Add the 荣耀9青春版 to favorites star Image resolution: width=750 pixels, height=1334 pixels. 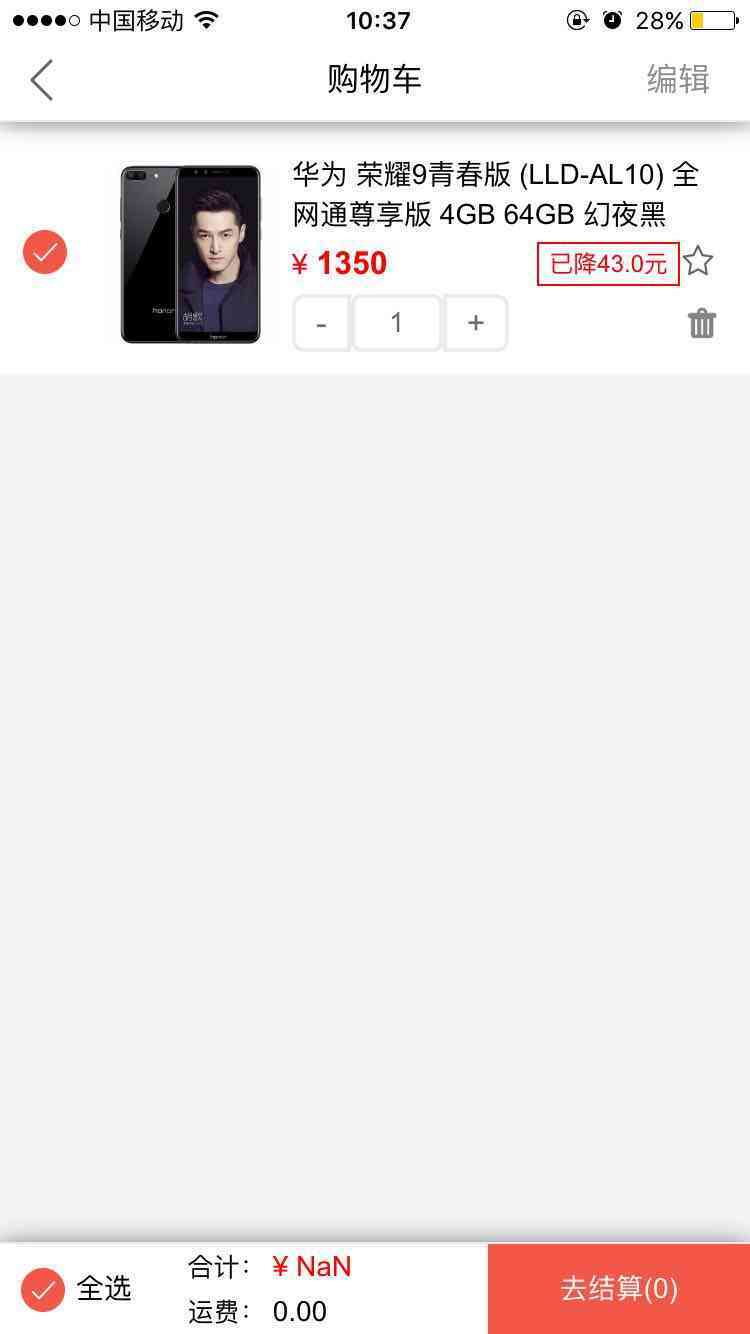[x=698, y=262]
